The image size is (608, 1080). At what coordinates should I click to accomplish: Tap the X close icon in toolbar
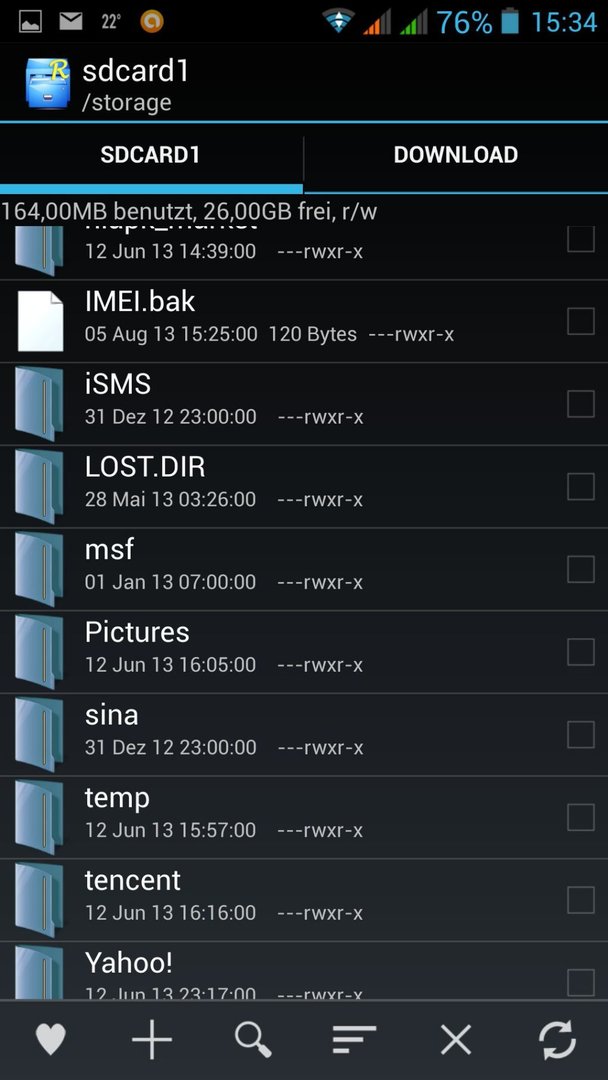click(x=456, y=1039)
